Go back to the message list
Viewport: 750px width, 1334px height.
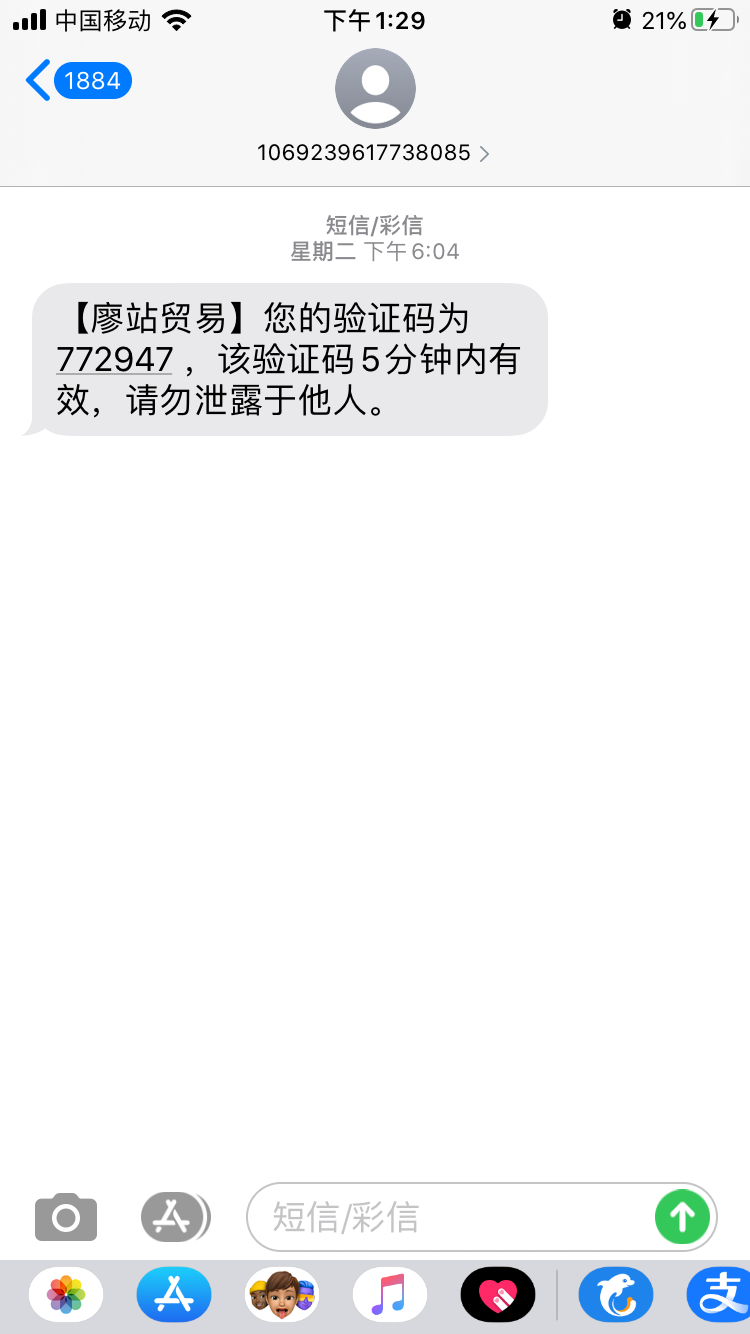coord(76,81)
